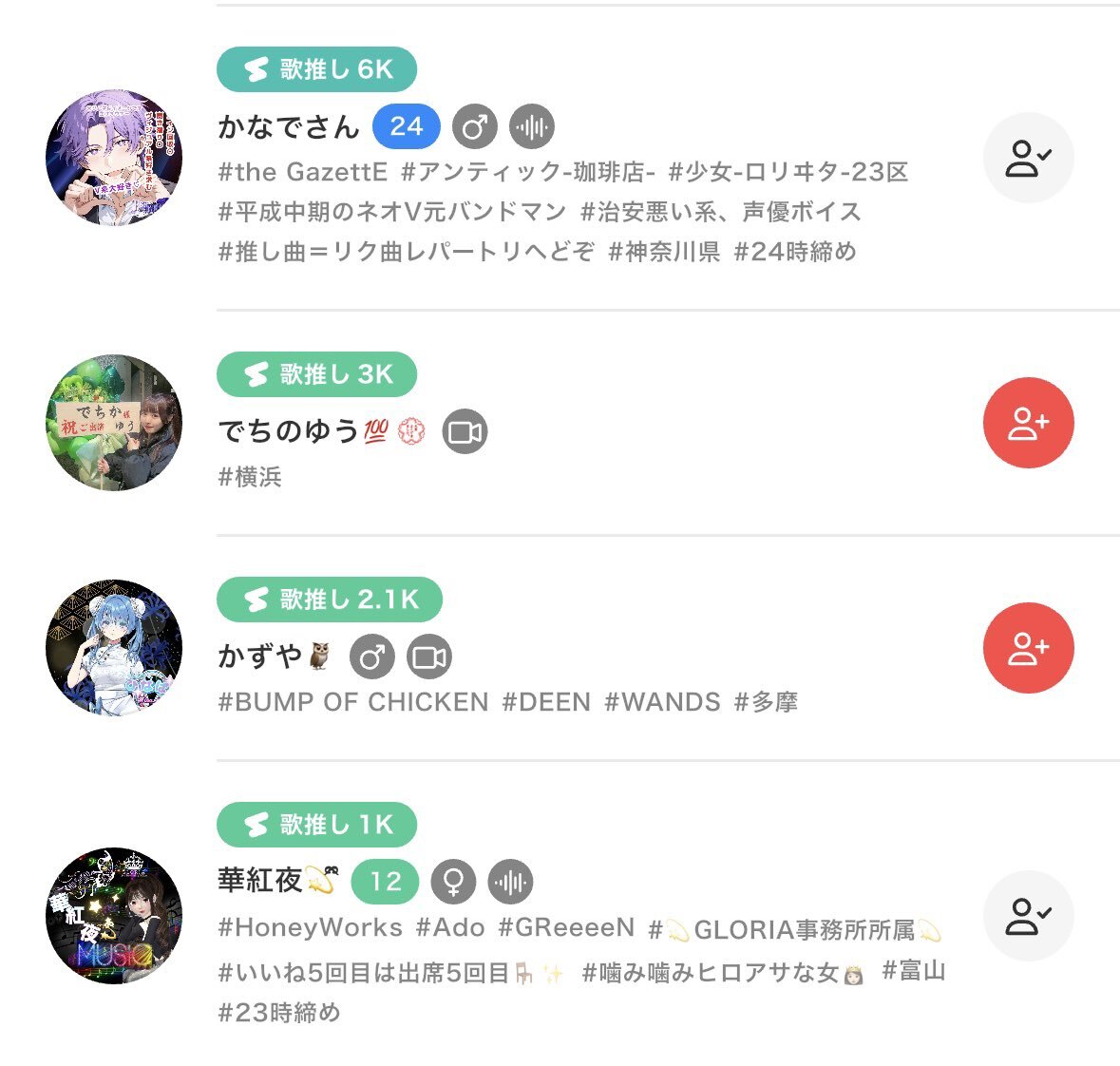Open the #DEEN hashtag
This screenshot has height=1066, width=1120.
(546, 702)
